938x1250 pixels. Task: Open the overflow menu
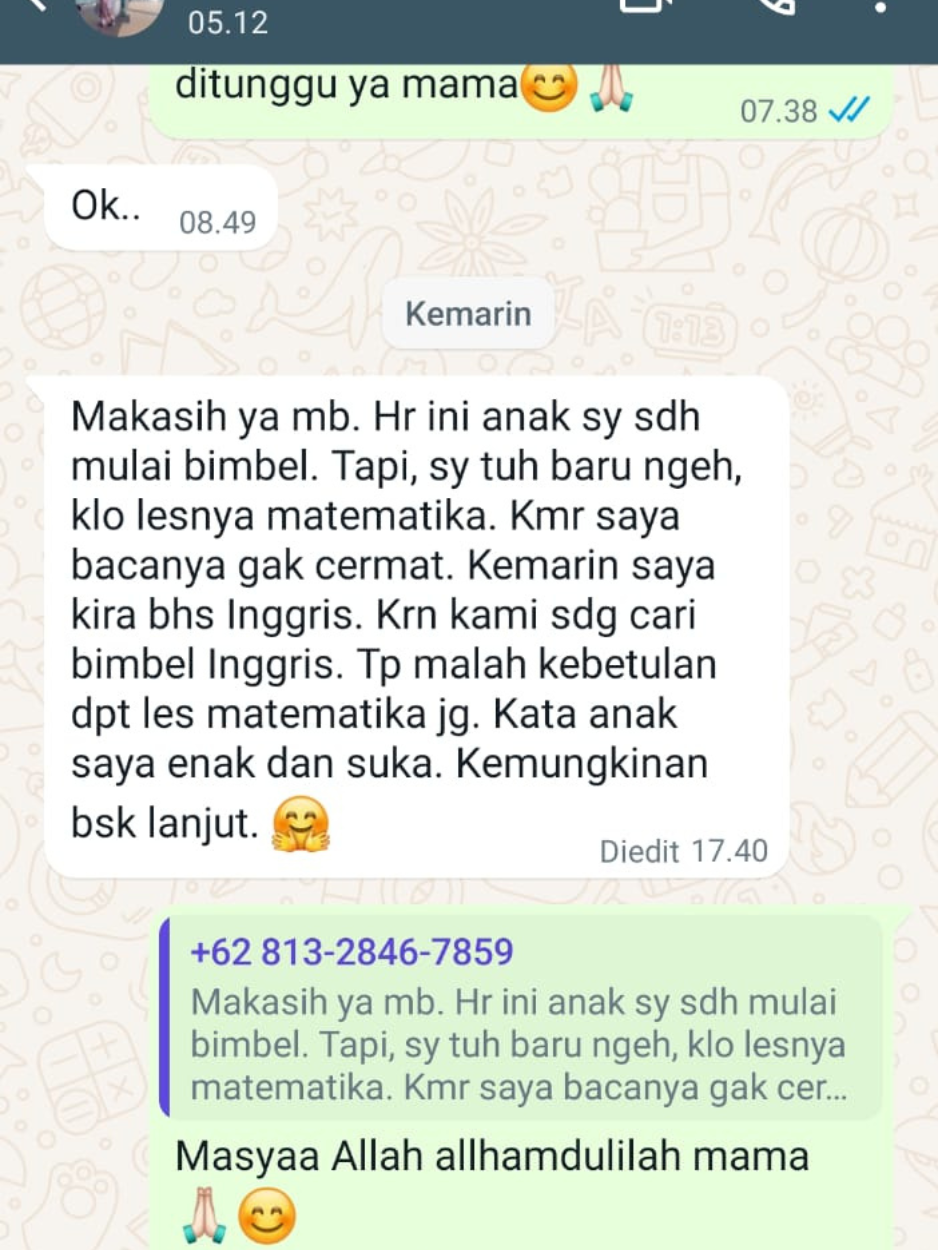(x=880, y=8)
